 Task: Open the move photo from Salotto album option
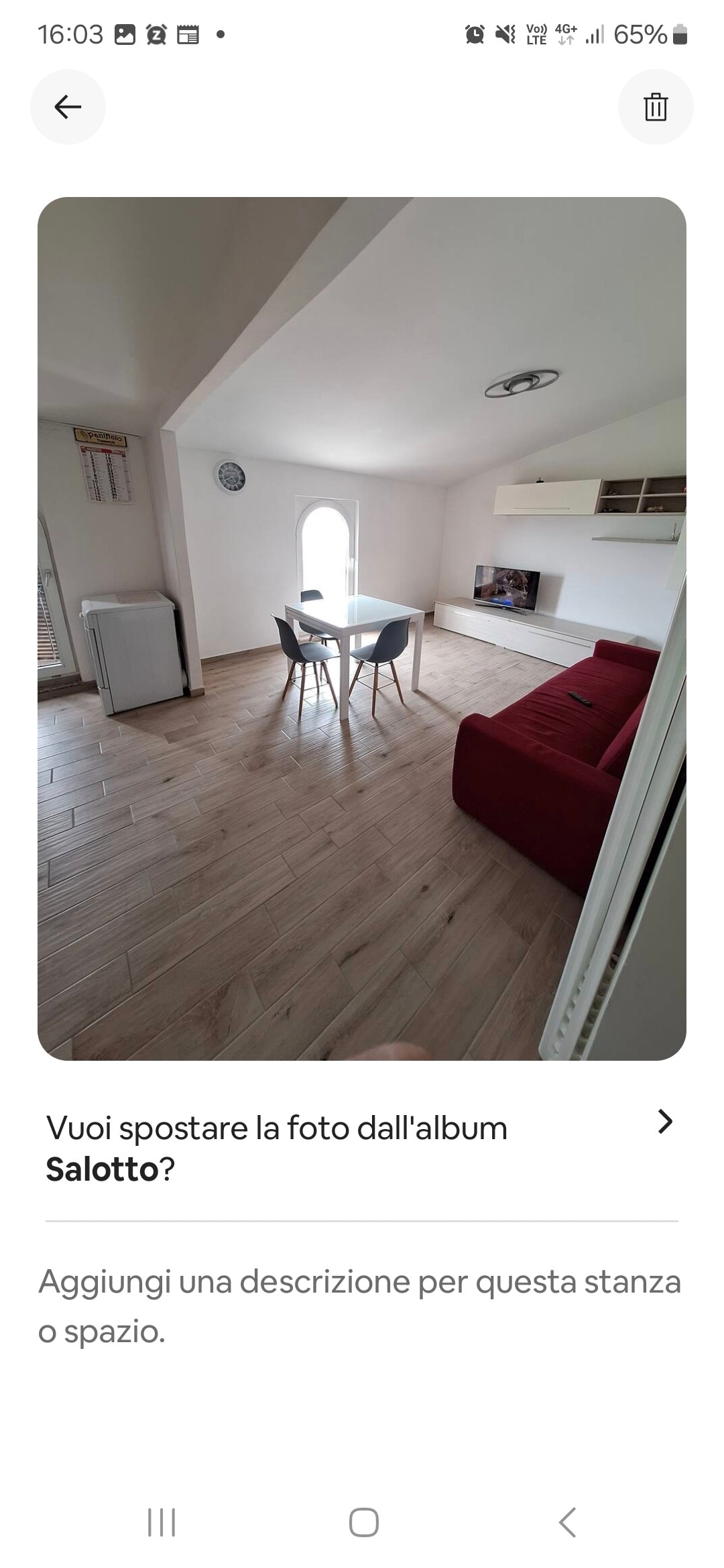click(361, 1149)
